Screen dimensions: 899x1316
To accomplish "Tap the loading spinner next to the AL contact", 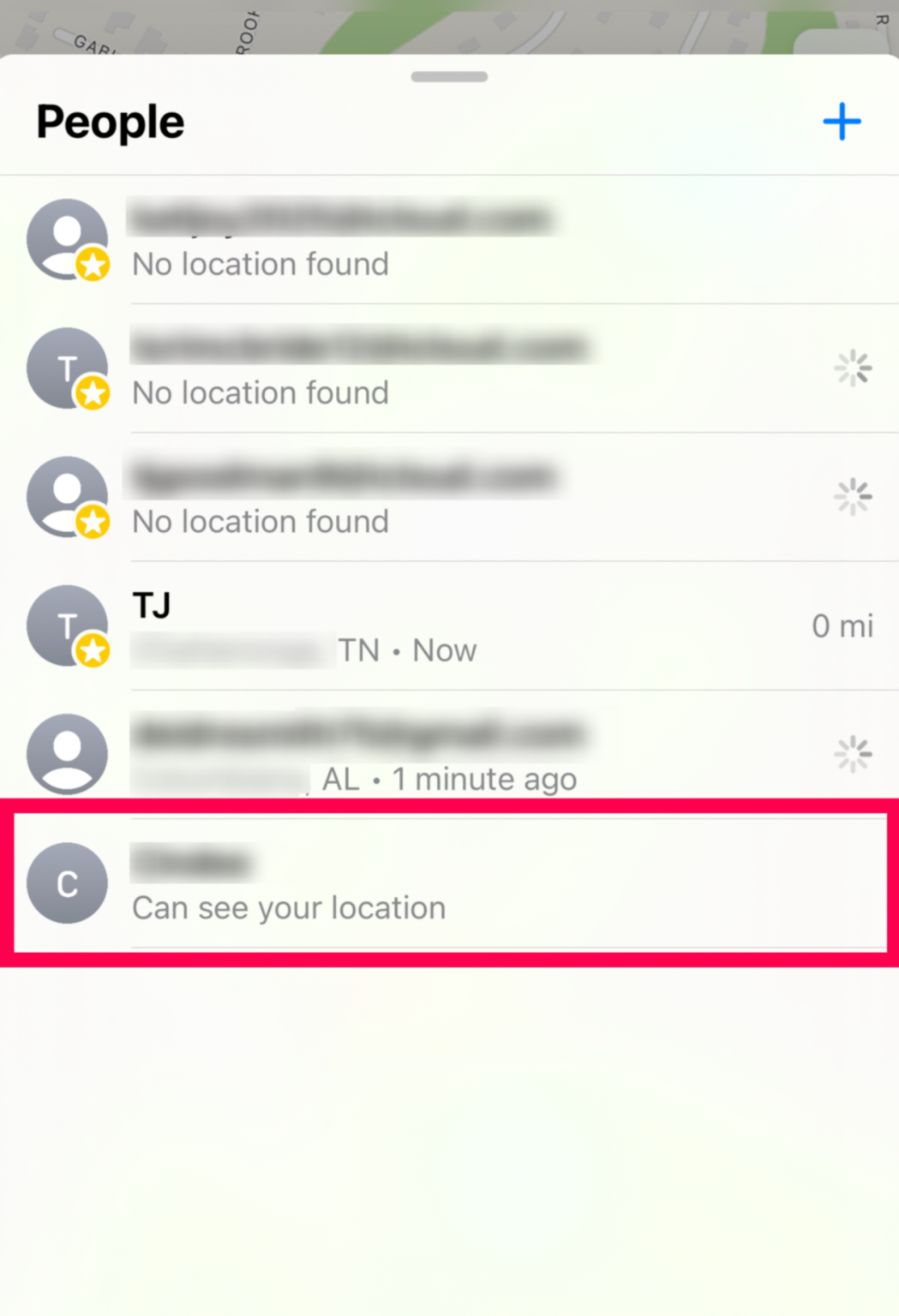I will click(851, 754).
